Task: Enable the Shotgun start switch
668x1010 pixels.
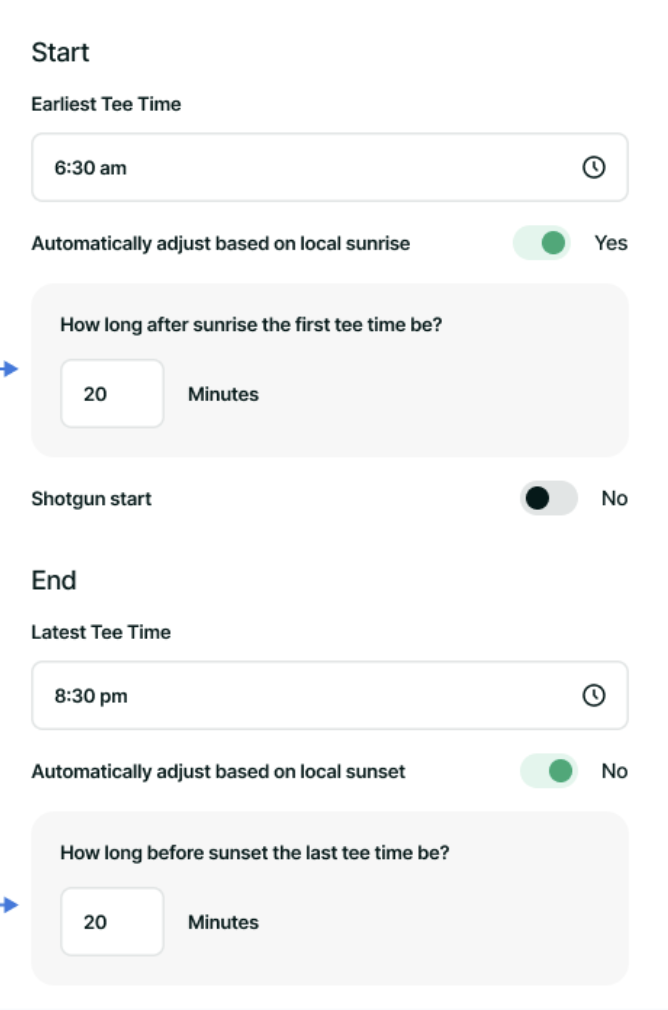Action: (549, 498)
